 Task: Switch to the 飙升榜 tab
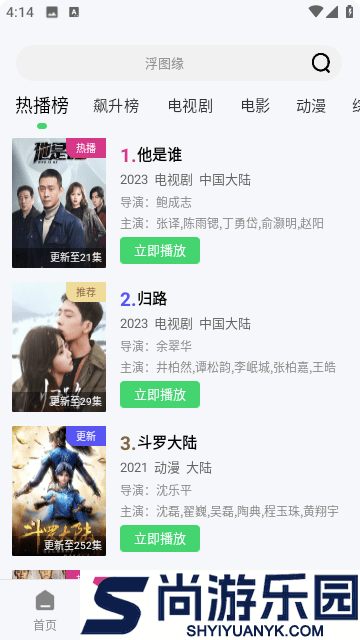116,106
